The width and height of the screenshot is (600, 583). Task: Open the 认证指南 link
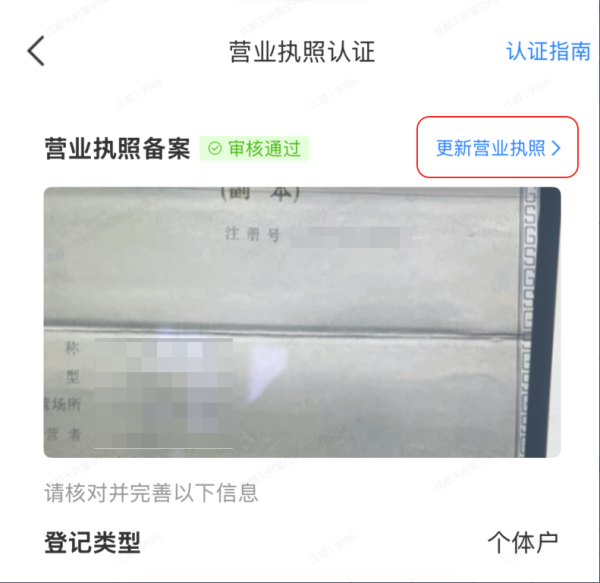point(548,51)
